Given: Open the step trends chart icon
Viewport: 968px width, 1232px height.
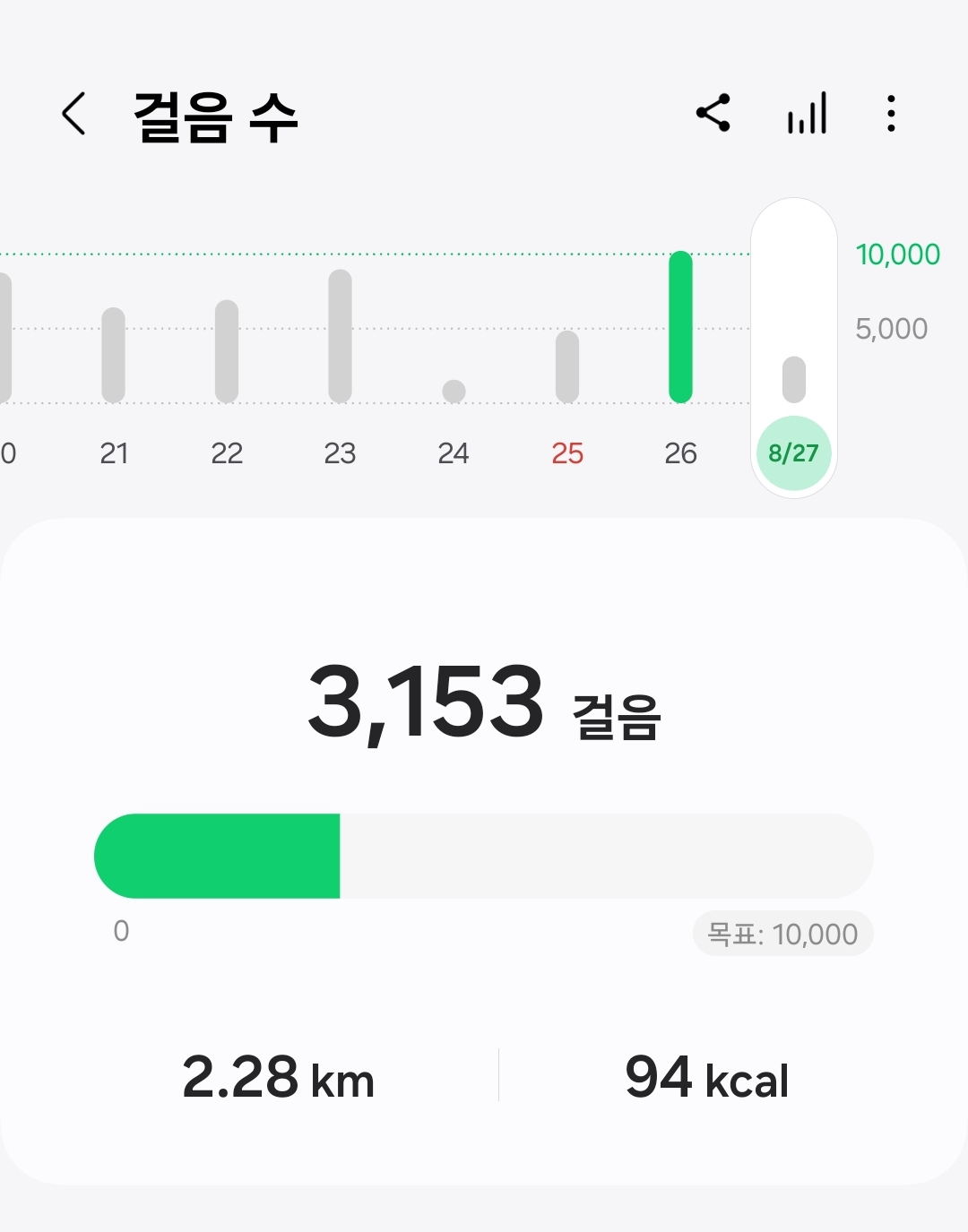Looking at the screenshot, I should pyautogui.click(x=807, y=115).
